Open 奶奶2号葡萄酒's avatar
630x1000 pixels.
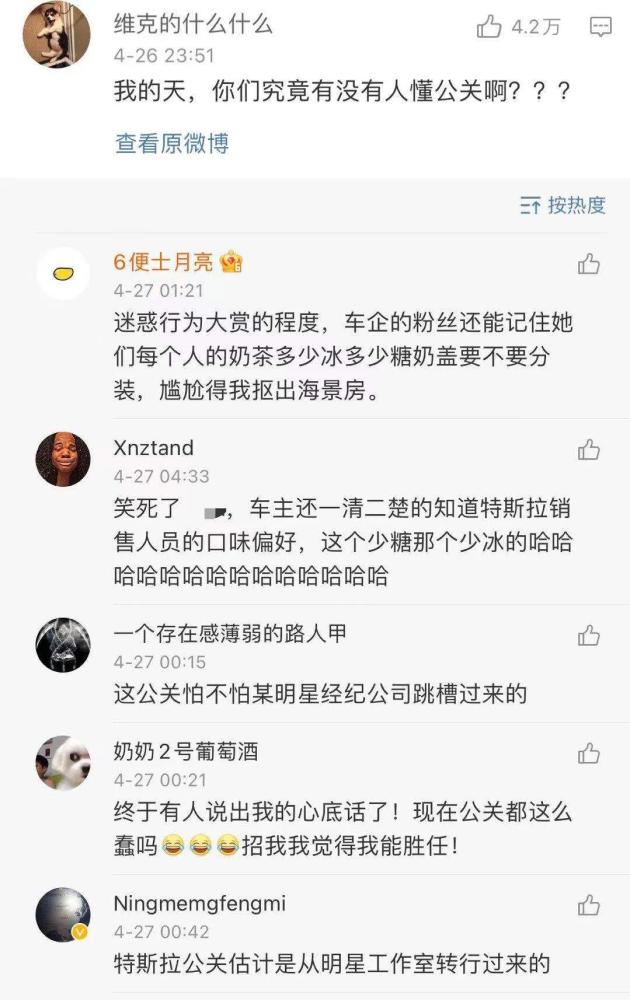63,762
